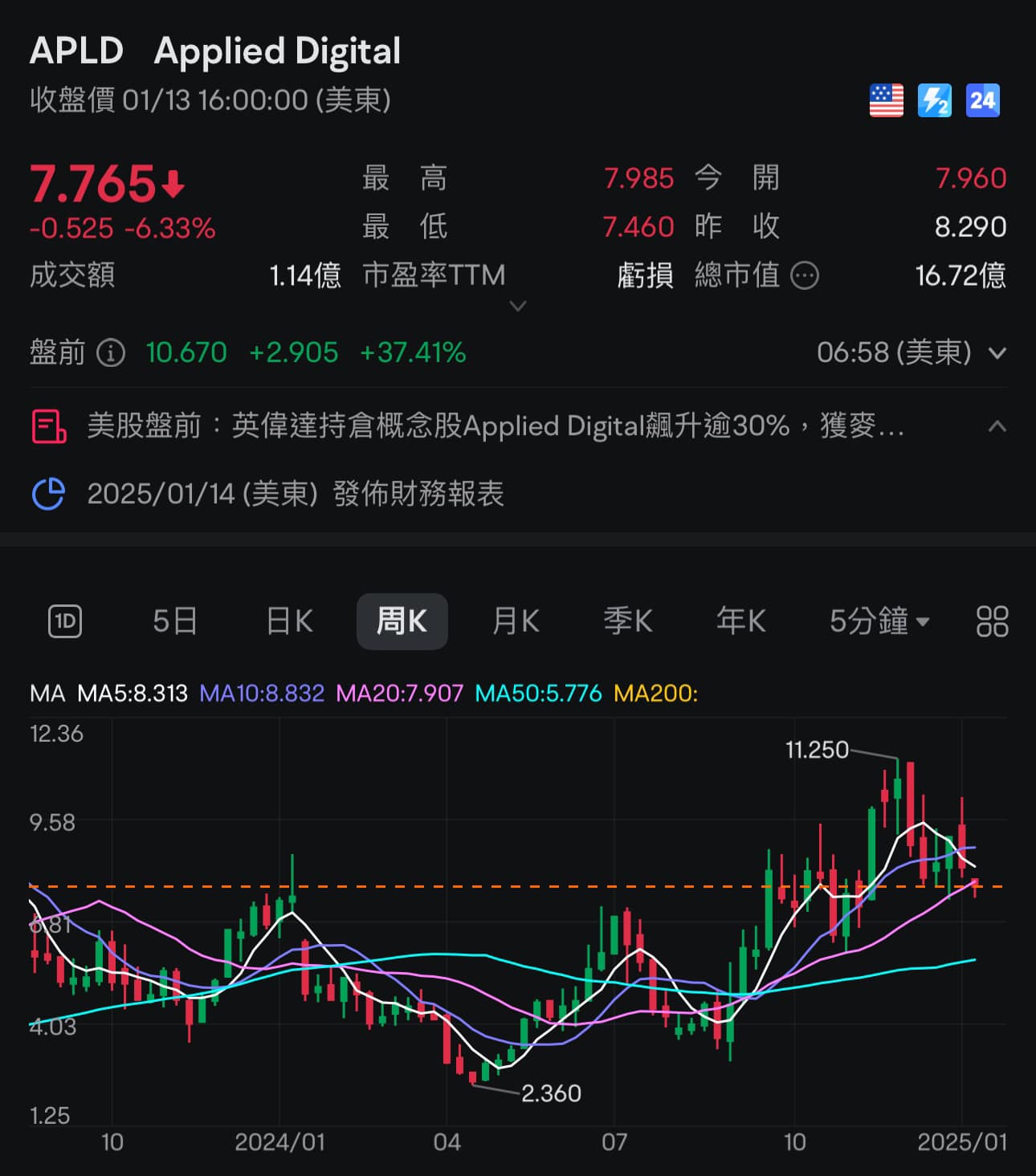This screenshot has height=1176, width=1036.
Task: Tap the US flag market icon
Action: [886, 101]
